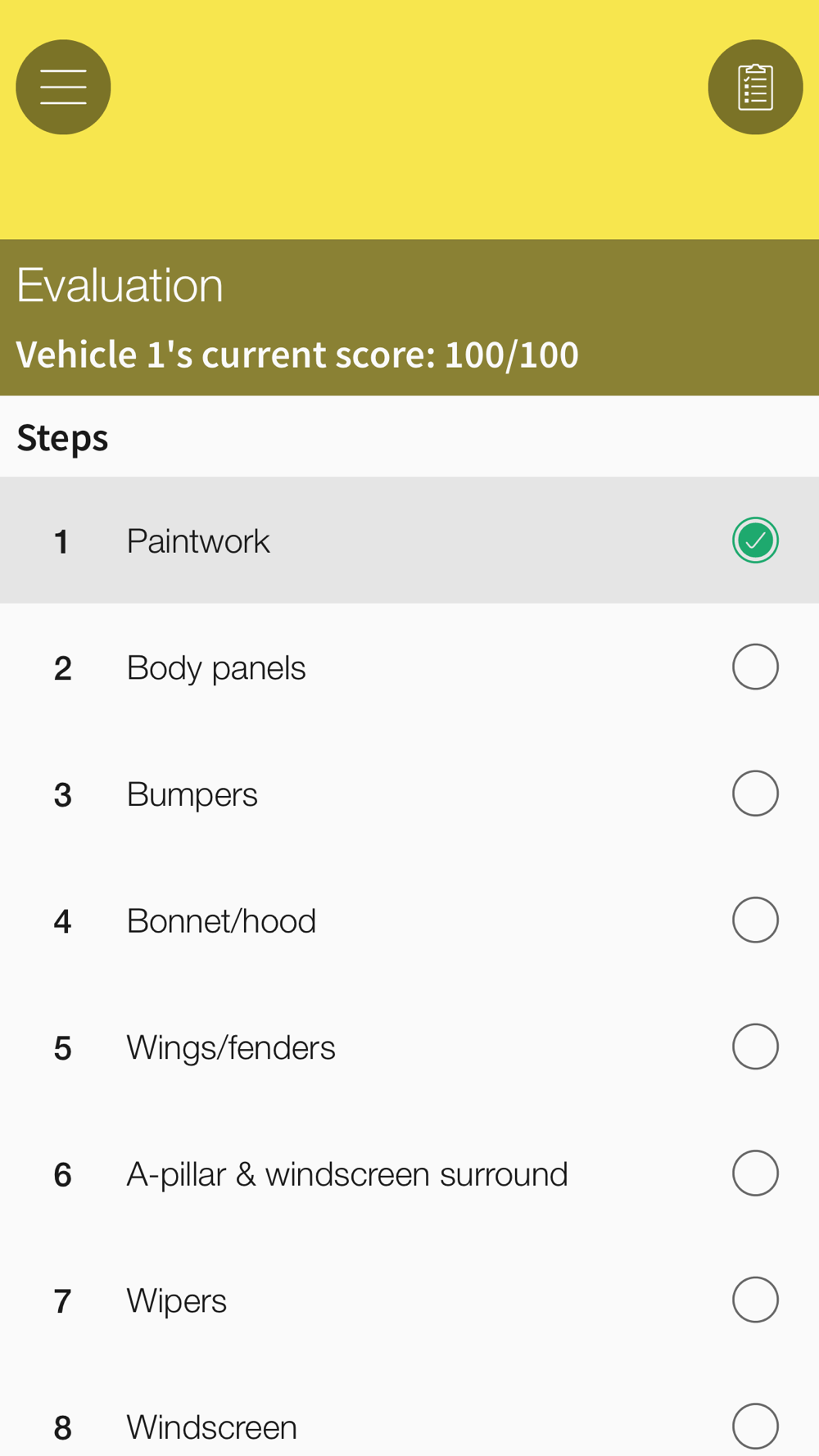Open Wings/fenders step

(x=409, y=1047)
